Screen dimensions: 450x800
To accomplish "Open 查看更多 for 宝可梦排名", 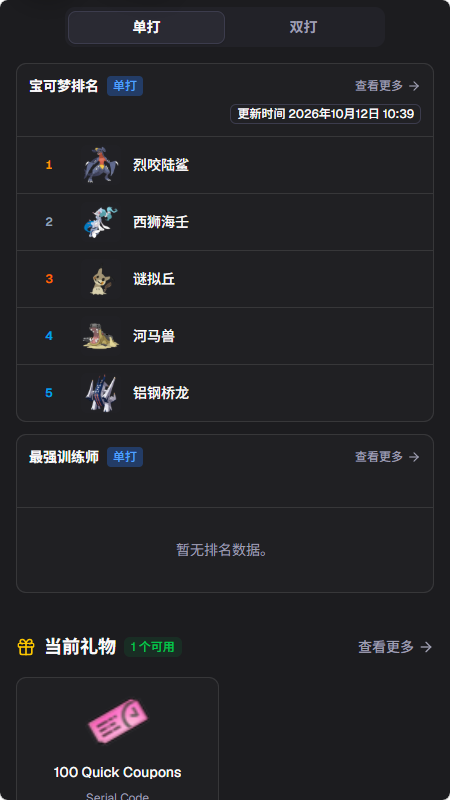I will pyautogui.click(x=387, y=86).
